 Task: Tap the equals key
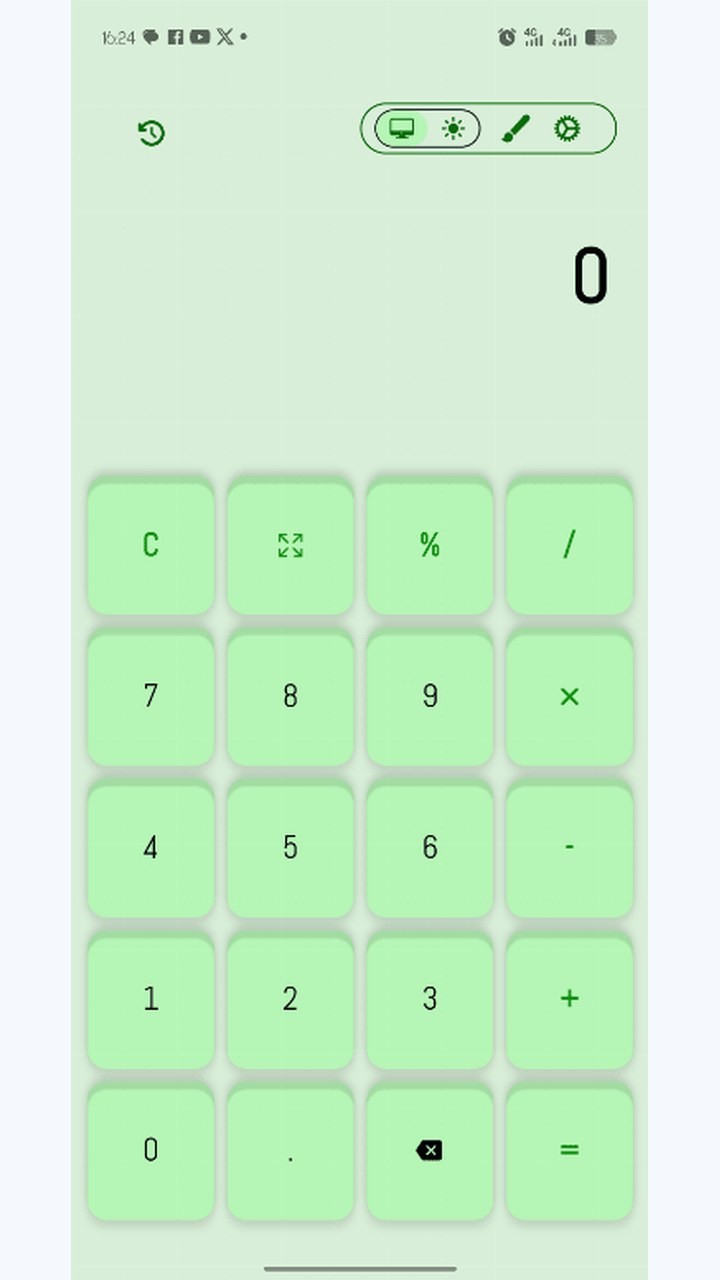pos(569,1151)
